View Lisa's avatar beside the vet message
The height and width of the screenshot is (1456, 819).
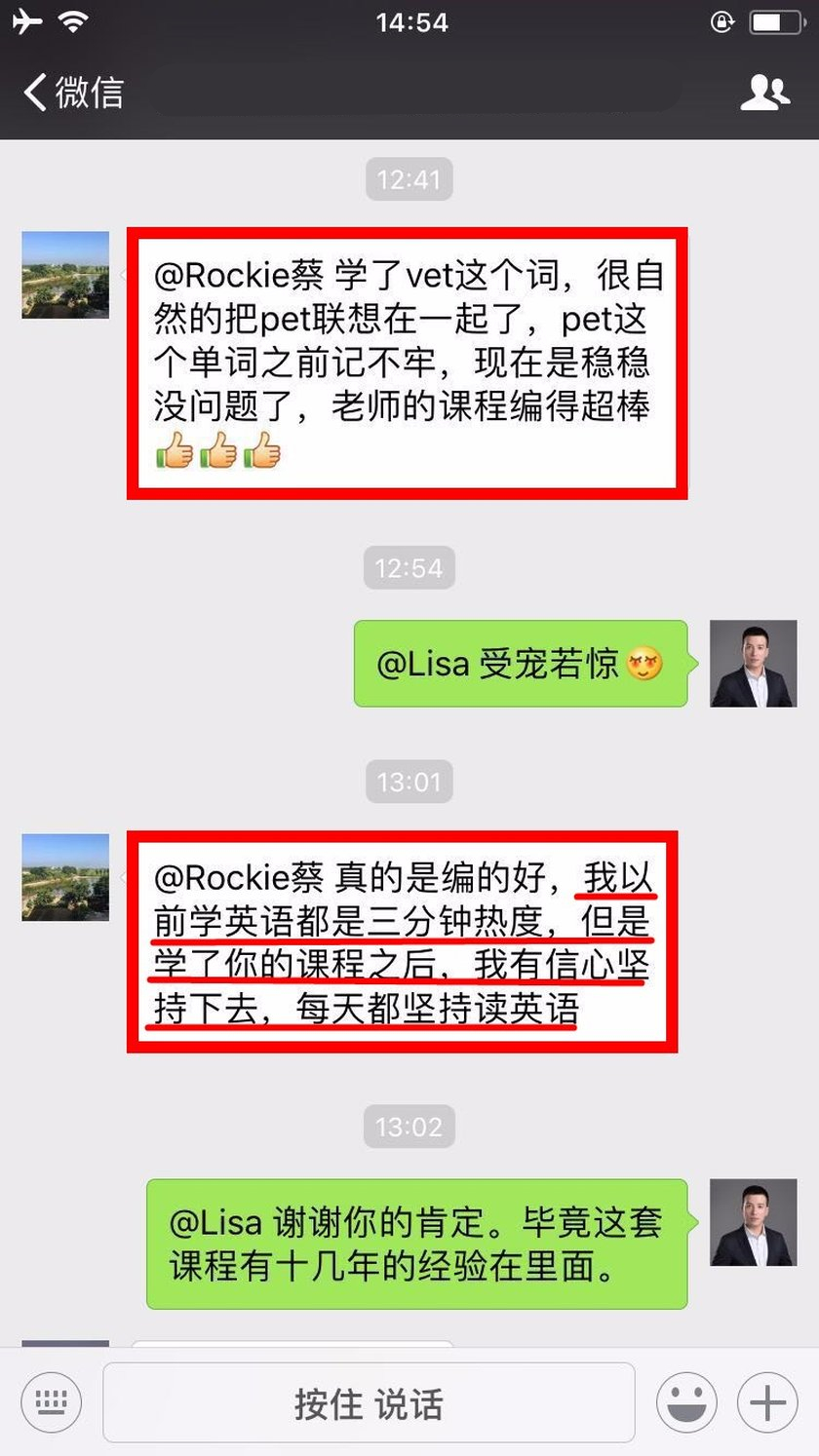[x=65, y=275]
